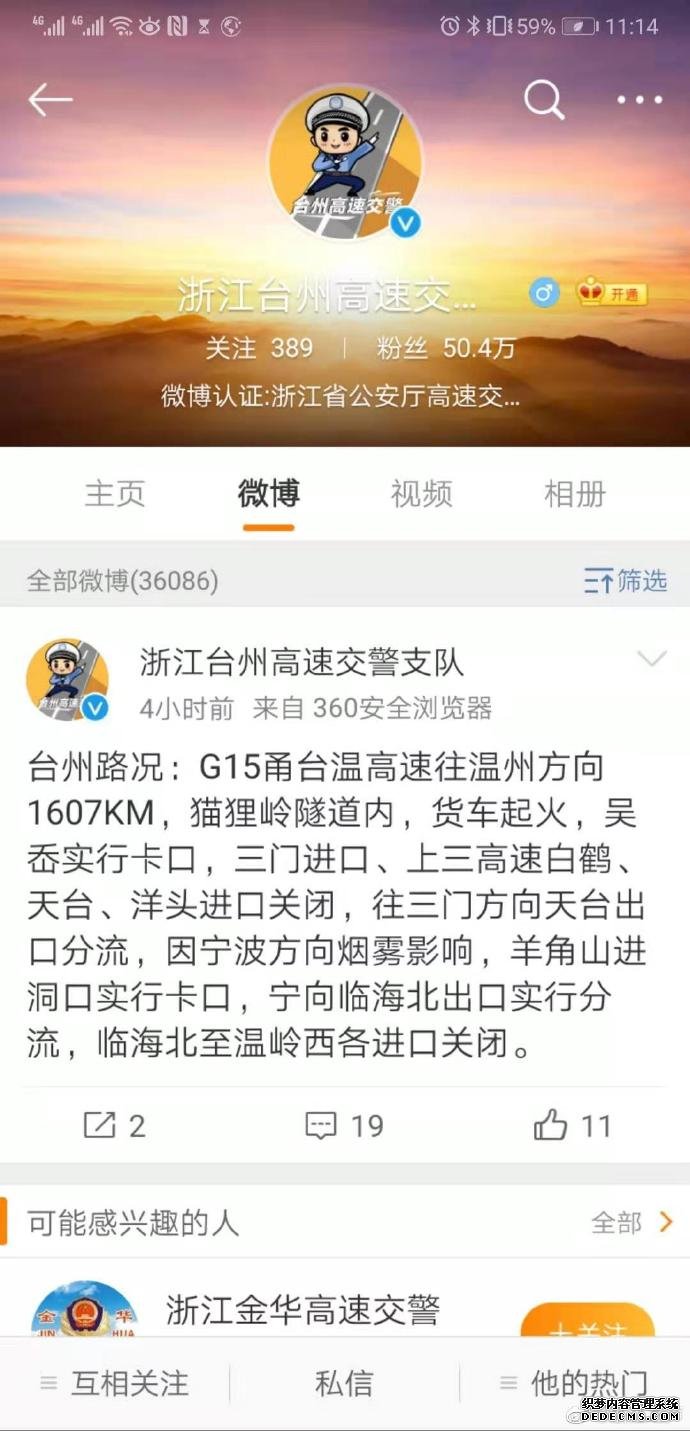The width and height of the screenshot is (690, 1431).
Task: Go back using the arrow icon
Action: point(50,100)
